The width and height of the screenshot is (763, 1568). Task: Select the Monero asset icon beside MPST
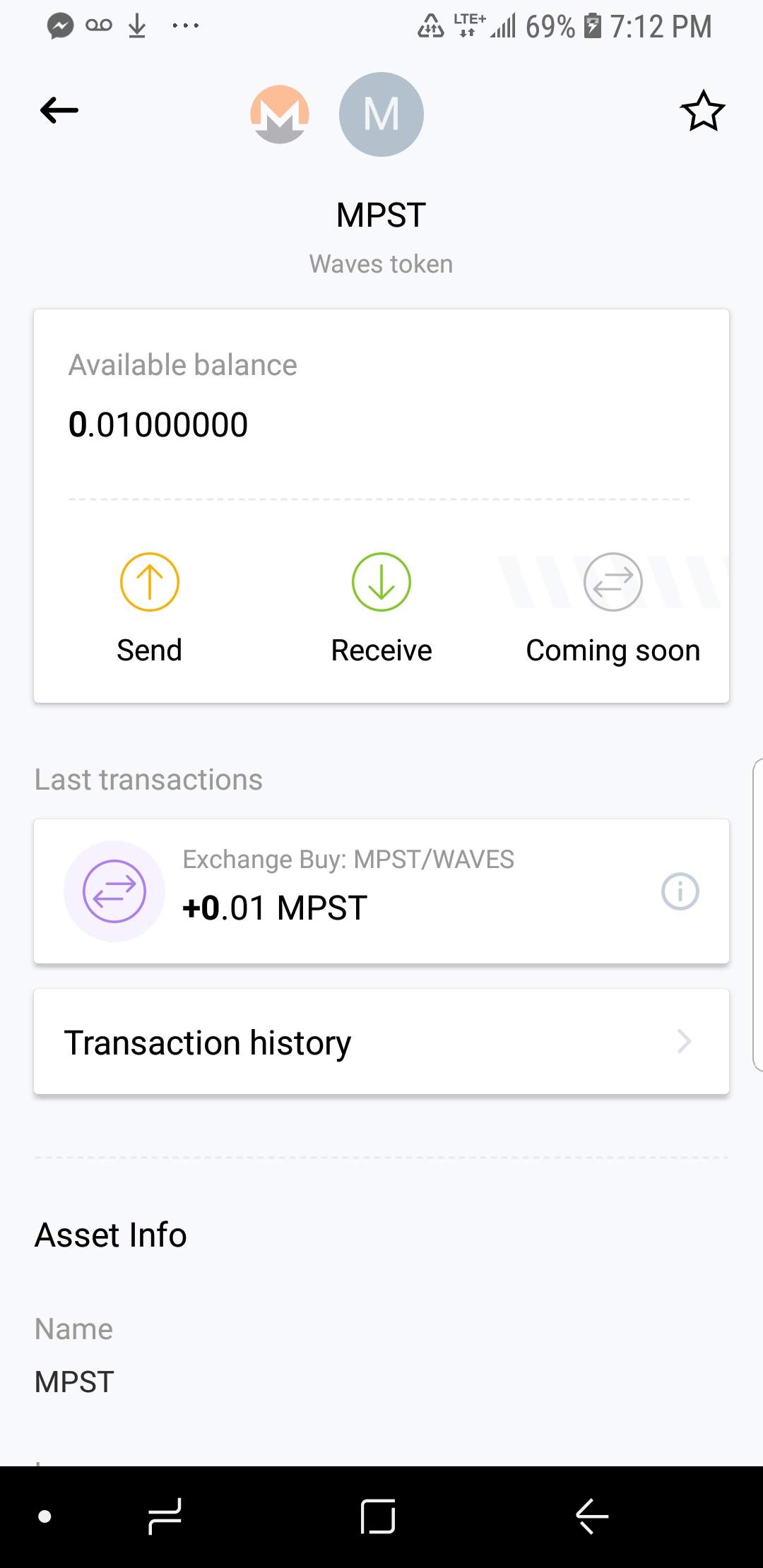280,114
